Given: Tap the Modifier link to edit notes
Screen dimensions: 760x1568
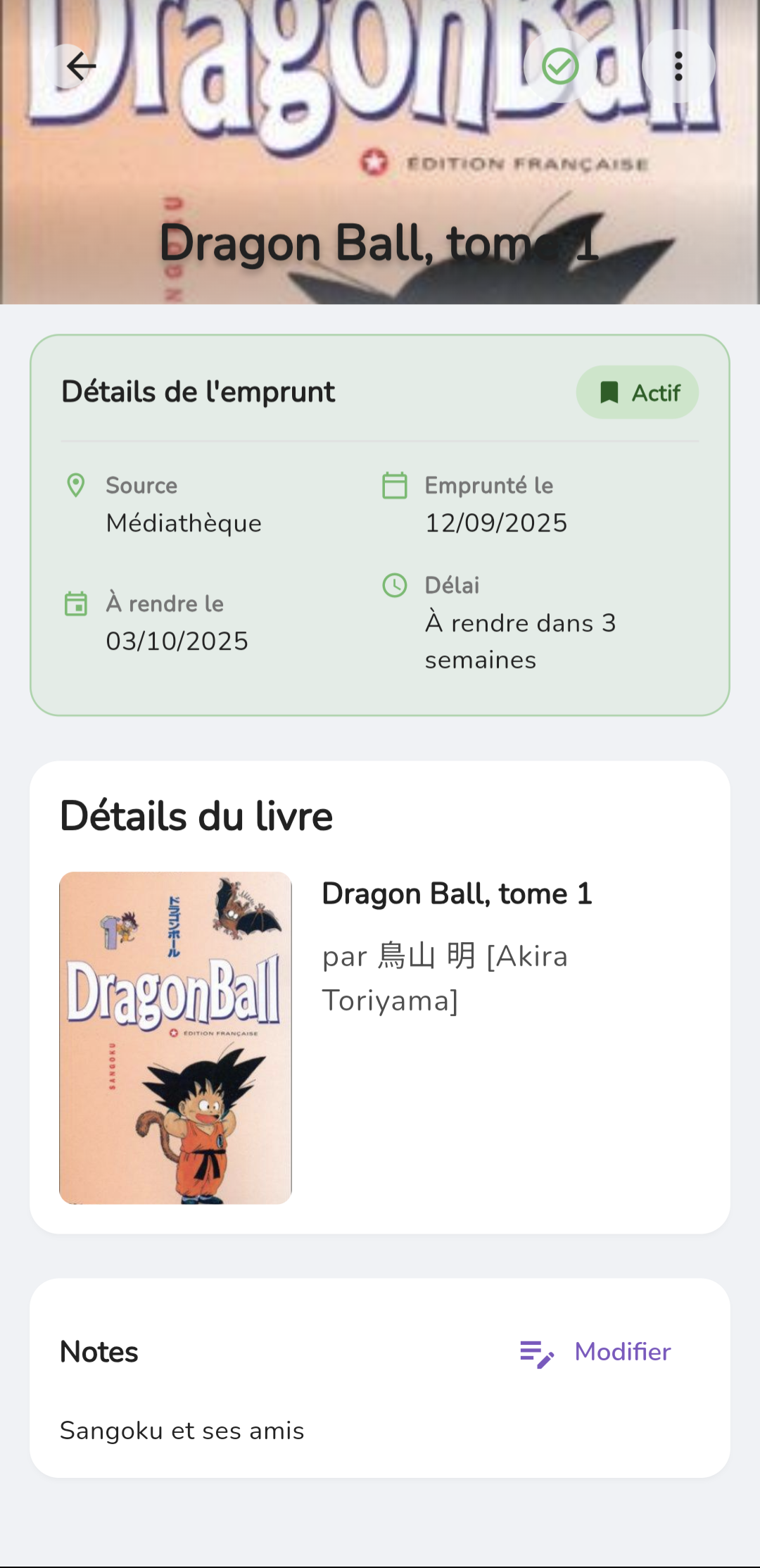Looking at the screenshot, I should coord(622,1352).
